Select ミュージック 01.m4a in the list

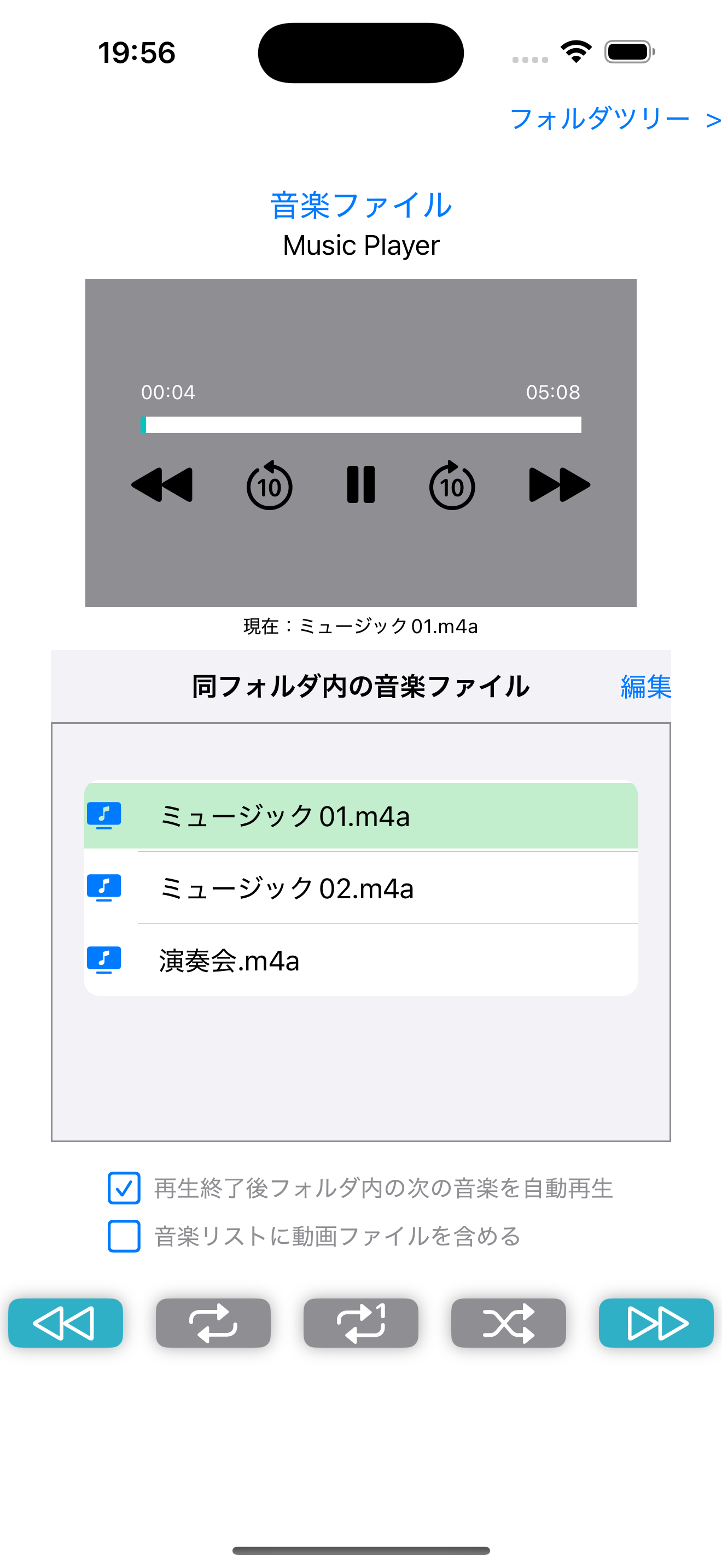coord(361,816)
